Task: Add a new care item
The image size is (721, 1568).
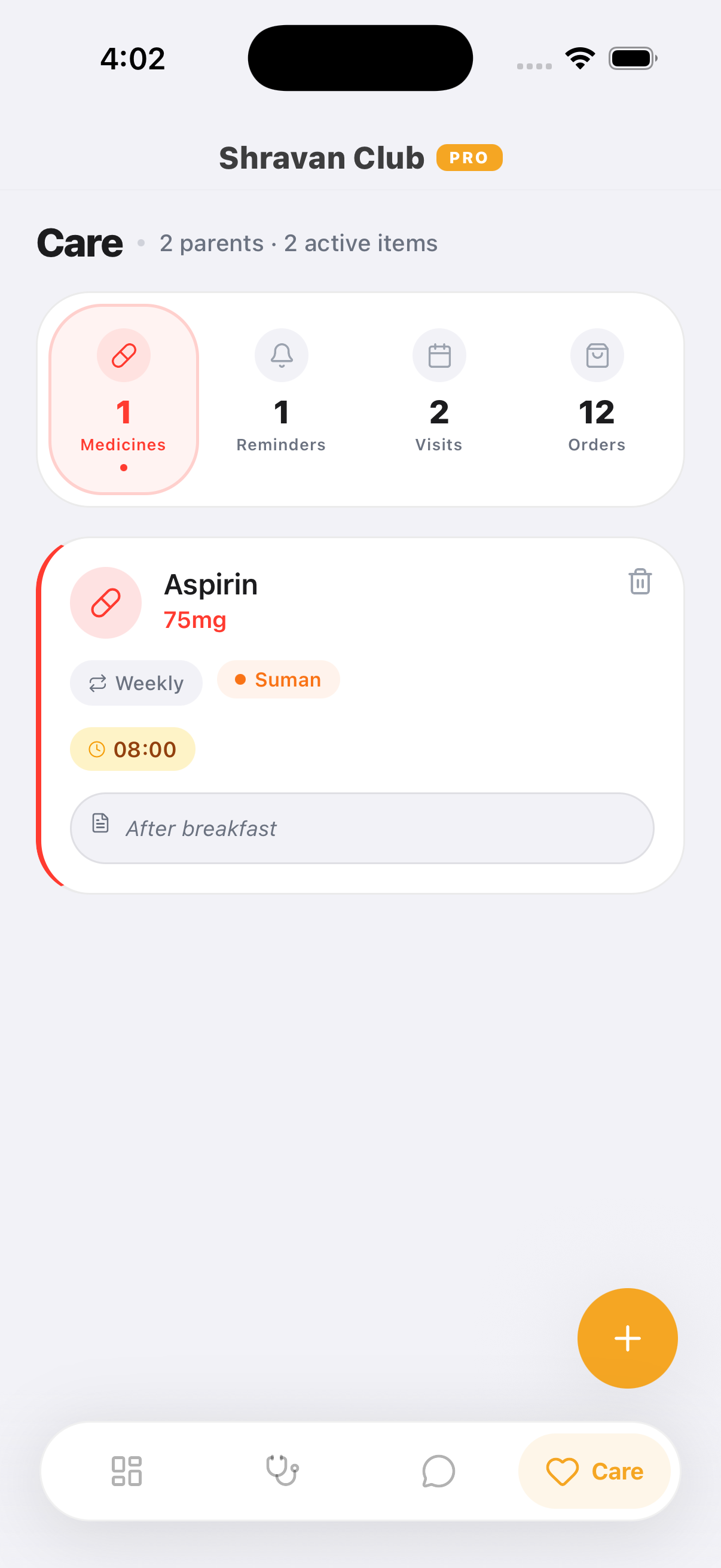Action: click(x=627, y=1338)
